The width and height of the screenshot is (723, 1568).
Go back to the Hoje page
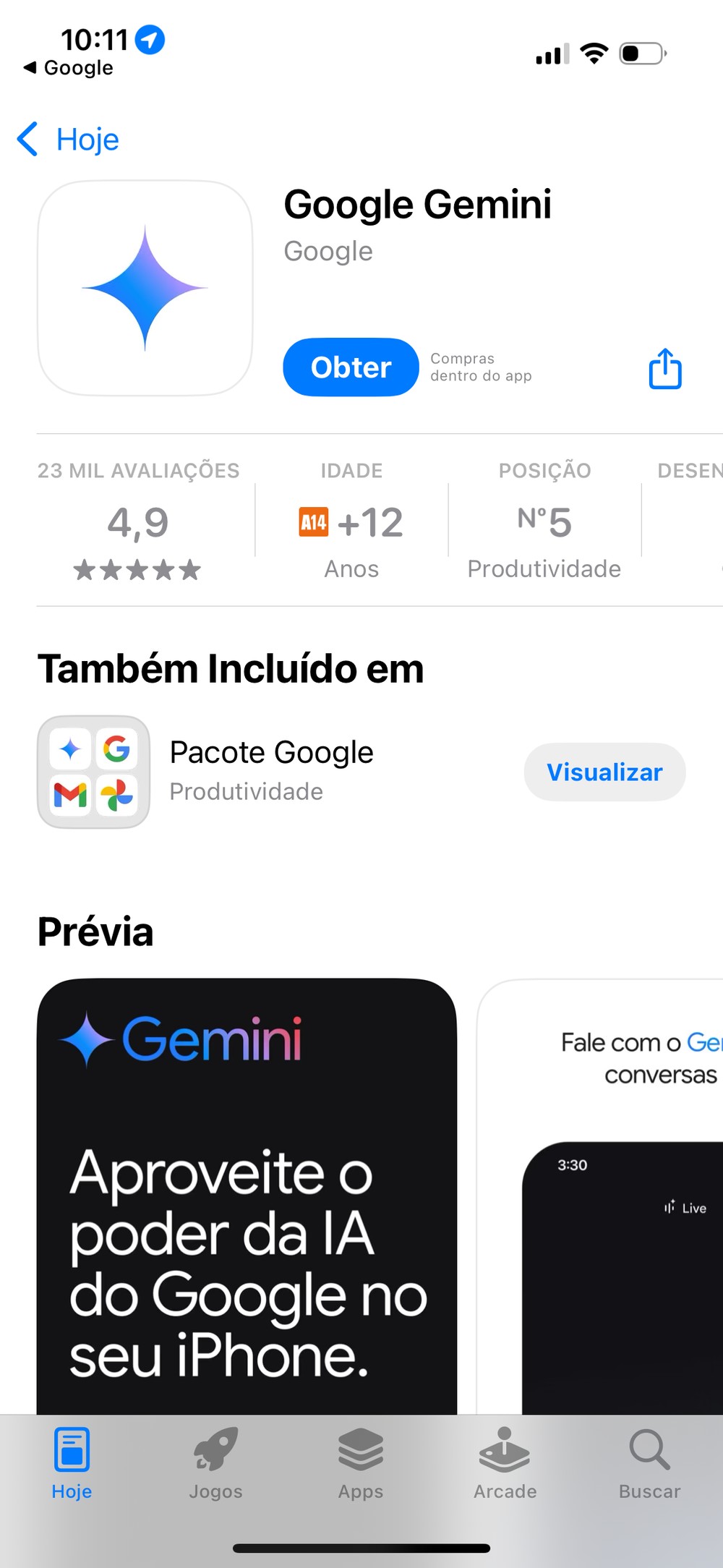[x=69, y=139]
